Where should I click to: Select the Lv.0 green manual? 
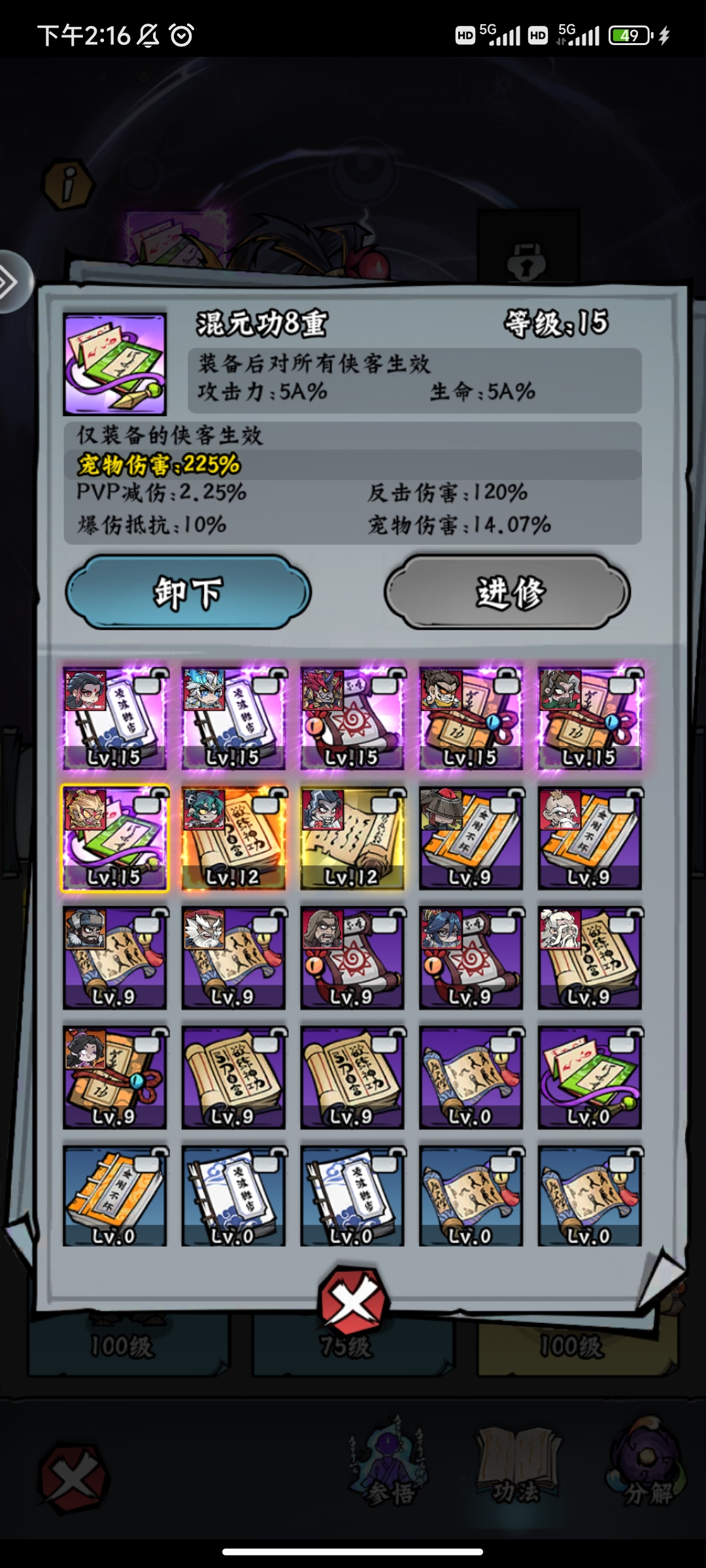pos(590,1078)
